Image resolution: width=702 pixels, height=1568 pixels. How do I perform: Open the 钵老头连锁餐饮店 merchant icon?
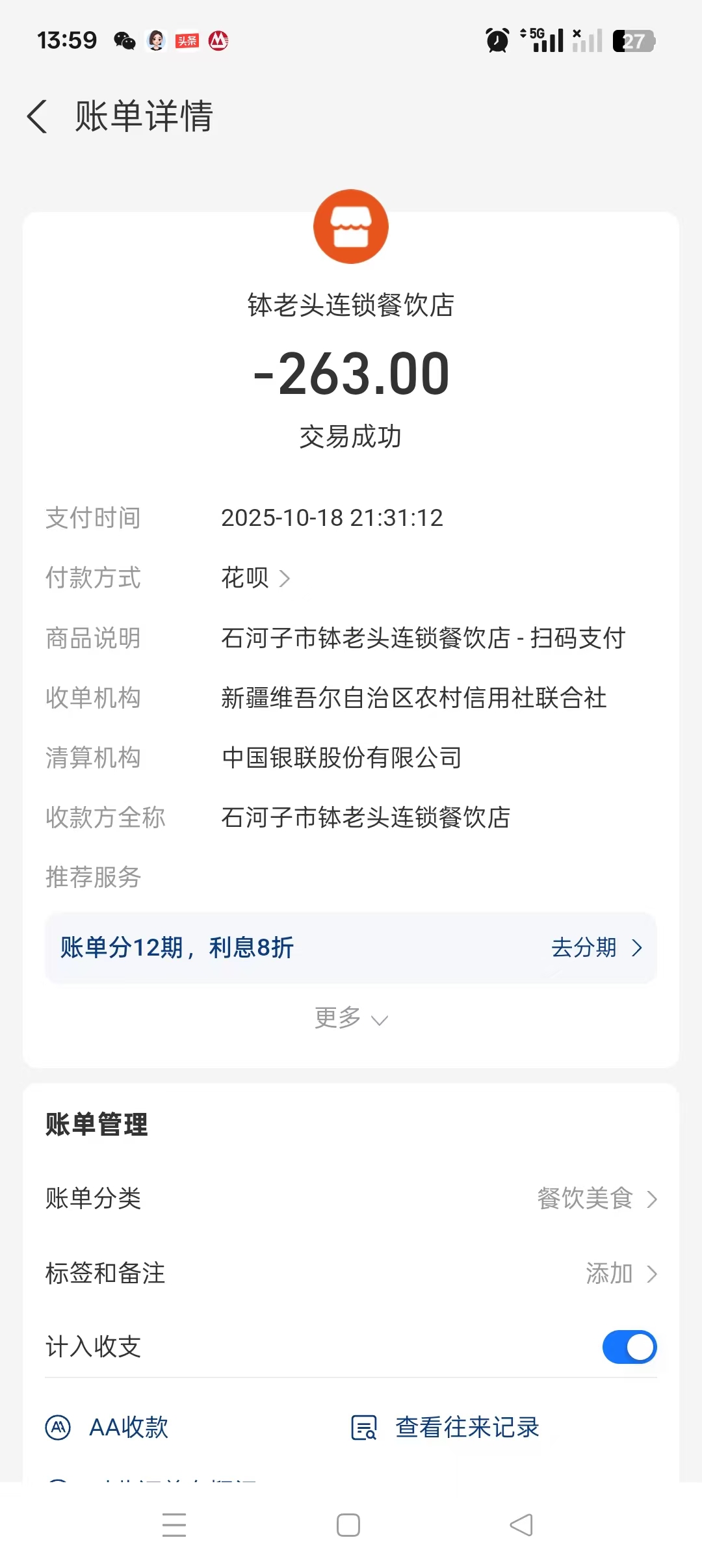(x=351, y=227)
